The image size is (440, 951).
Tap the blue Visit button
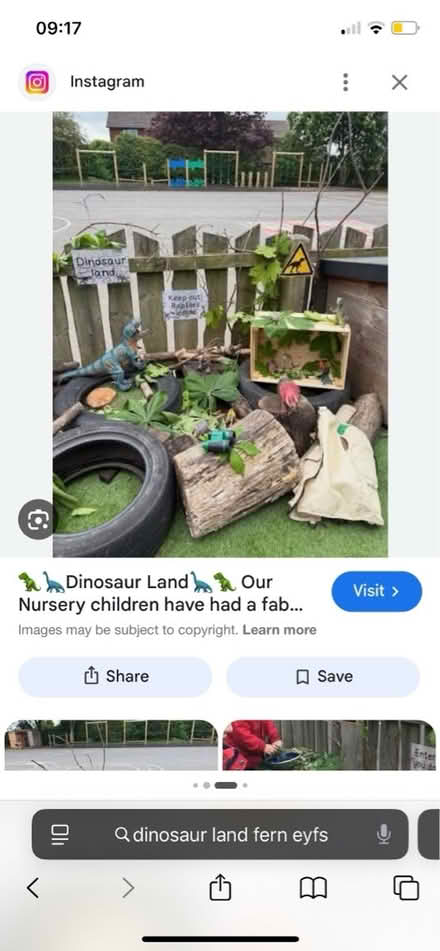(376, 591)
